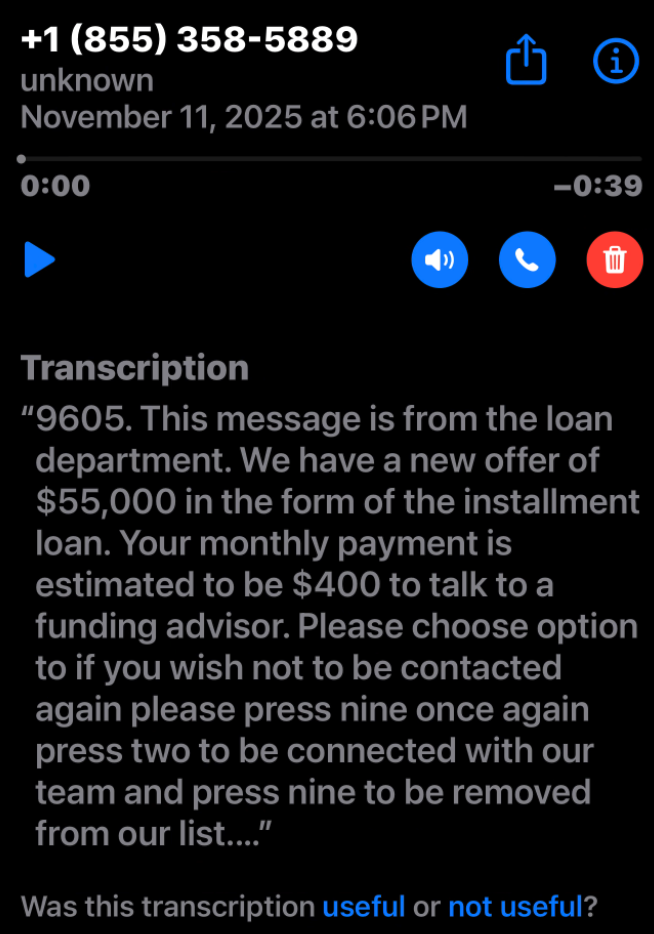Viewport: 654px width, 934px height.
Task: Call back the +1 (855) 358-5889 number
Action: point(527,261)
